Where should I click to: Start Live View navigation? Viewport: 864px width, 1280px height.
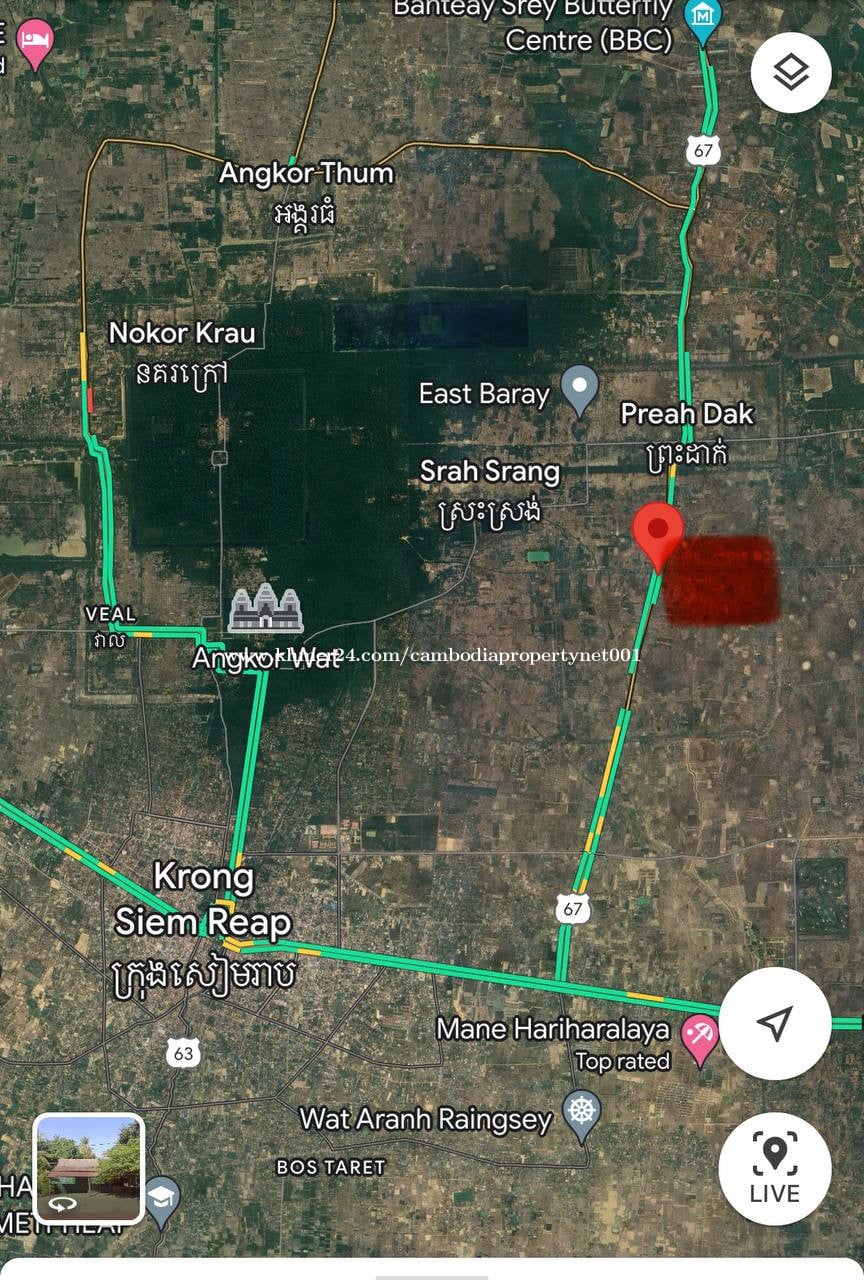coord(775,1168)
